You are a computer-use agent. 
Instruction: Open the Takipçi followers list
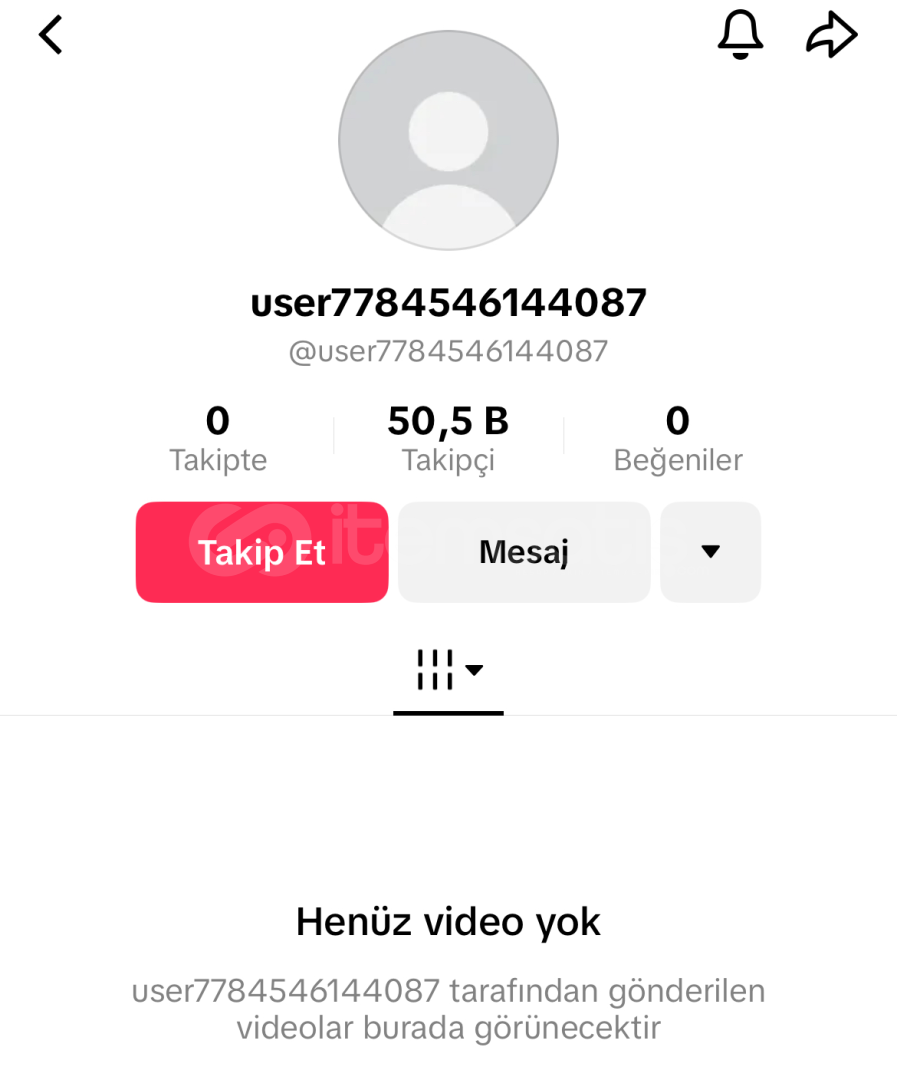[x=448, y=438]
